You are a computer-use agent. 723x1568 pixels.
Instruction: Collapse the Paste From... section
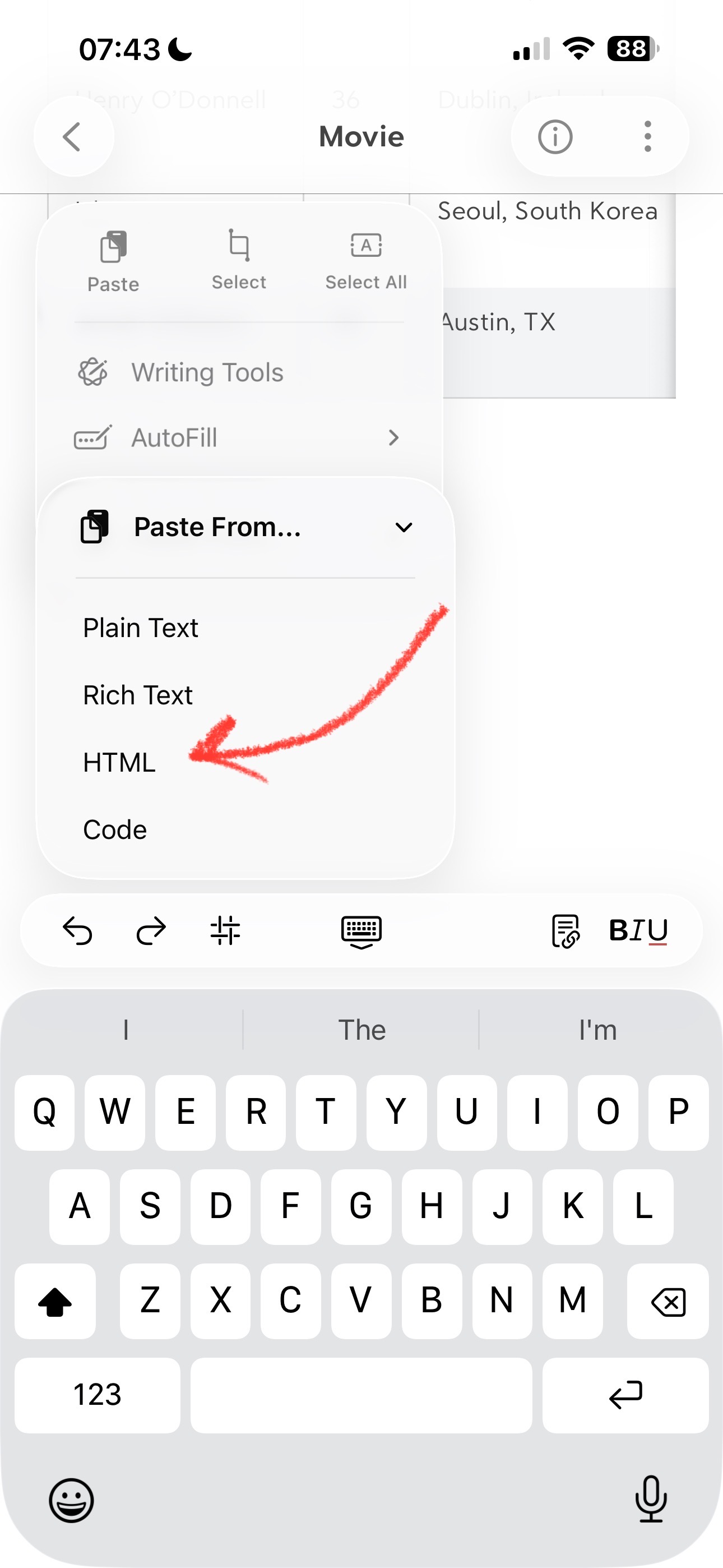[x=404, y=527]
